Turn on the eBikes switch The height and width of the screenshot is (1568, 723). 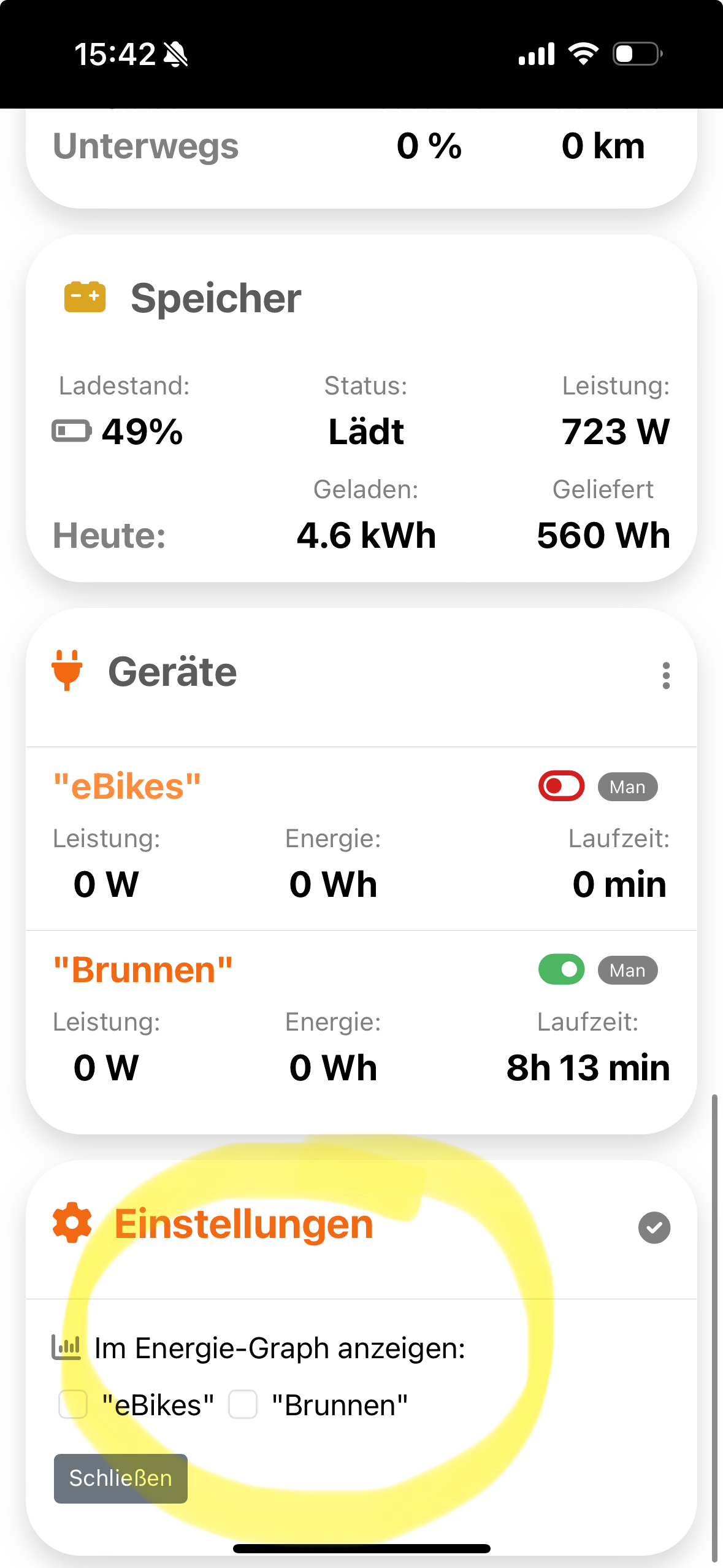coord(561,786)
